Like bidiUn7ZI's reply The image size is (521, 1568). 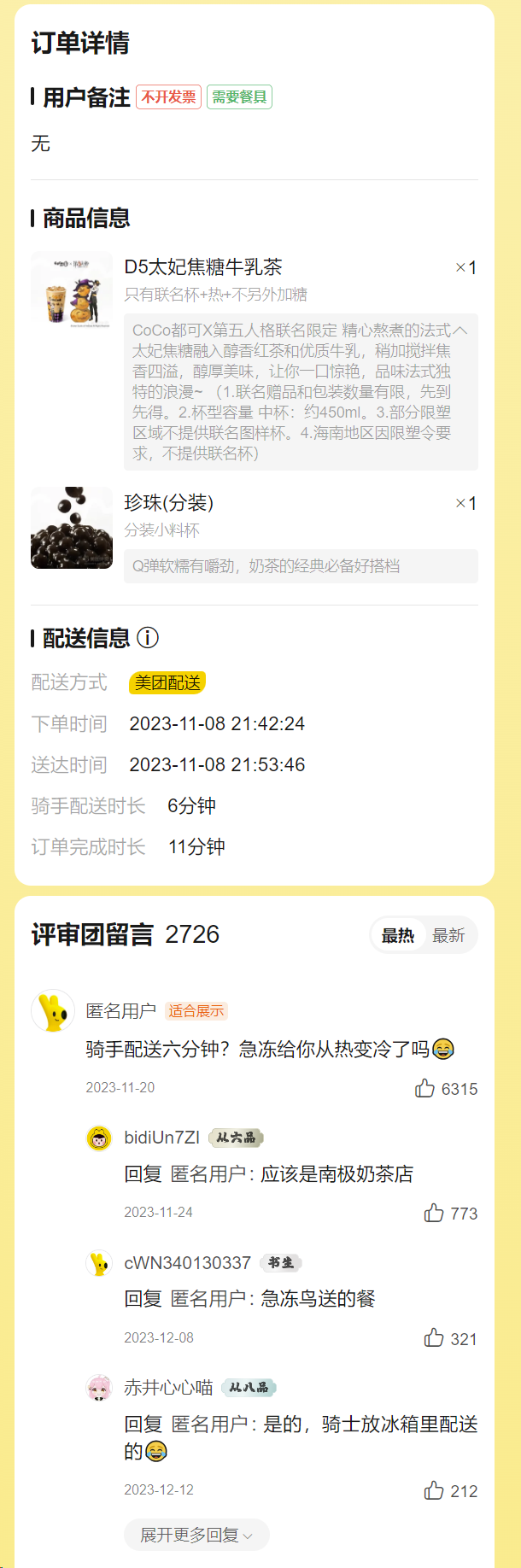[x=434, y=1213]
